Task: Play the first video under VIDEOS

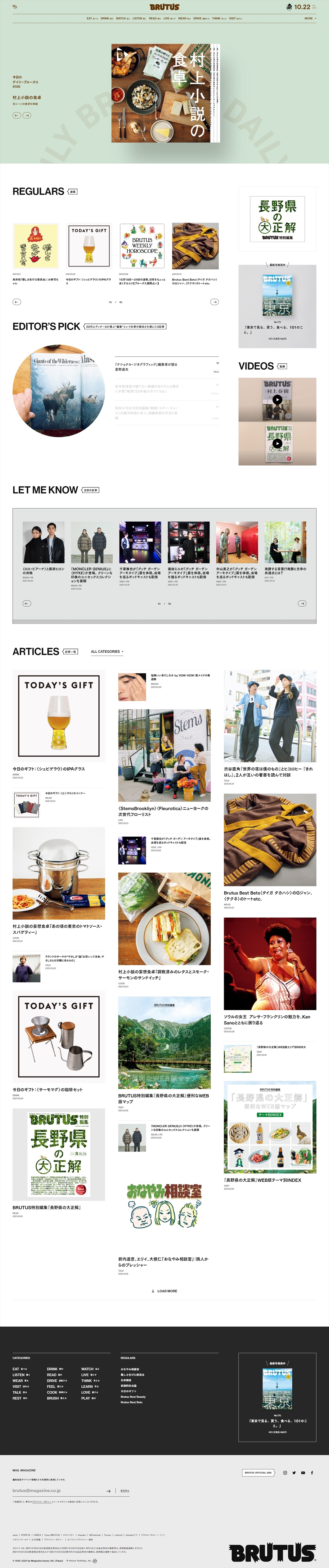Action: pyautogui.click(x=277, y=400)
